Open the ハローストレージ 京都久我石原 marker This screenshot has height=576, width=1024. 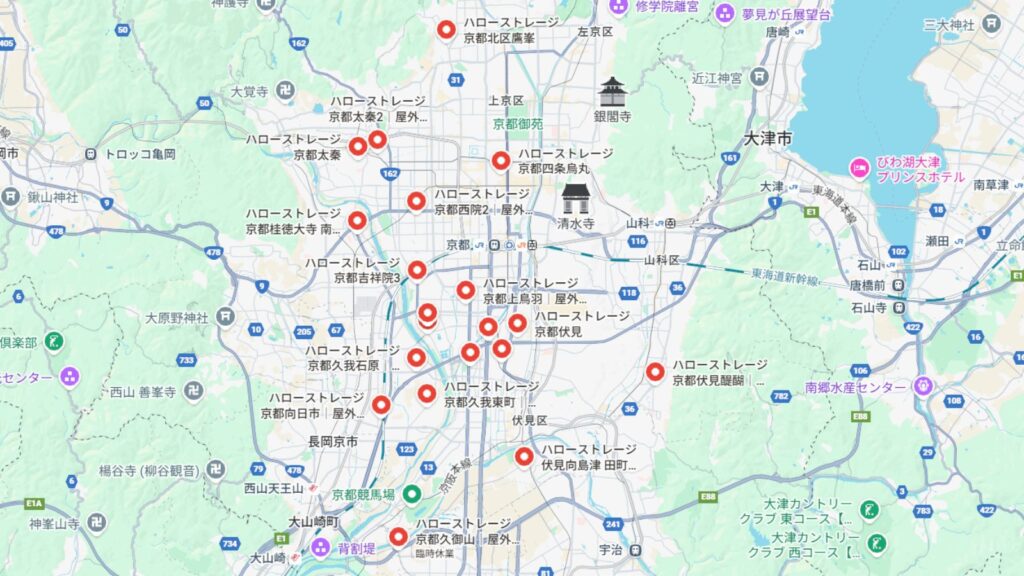pyautogui.click(x=416, y=357)
